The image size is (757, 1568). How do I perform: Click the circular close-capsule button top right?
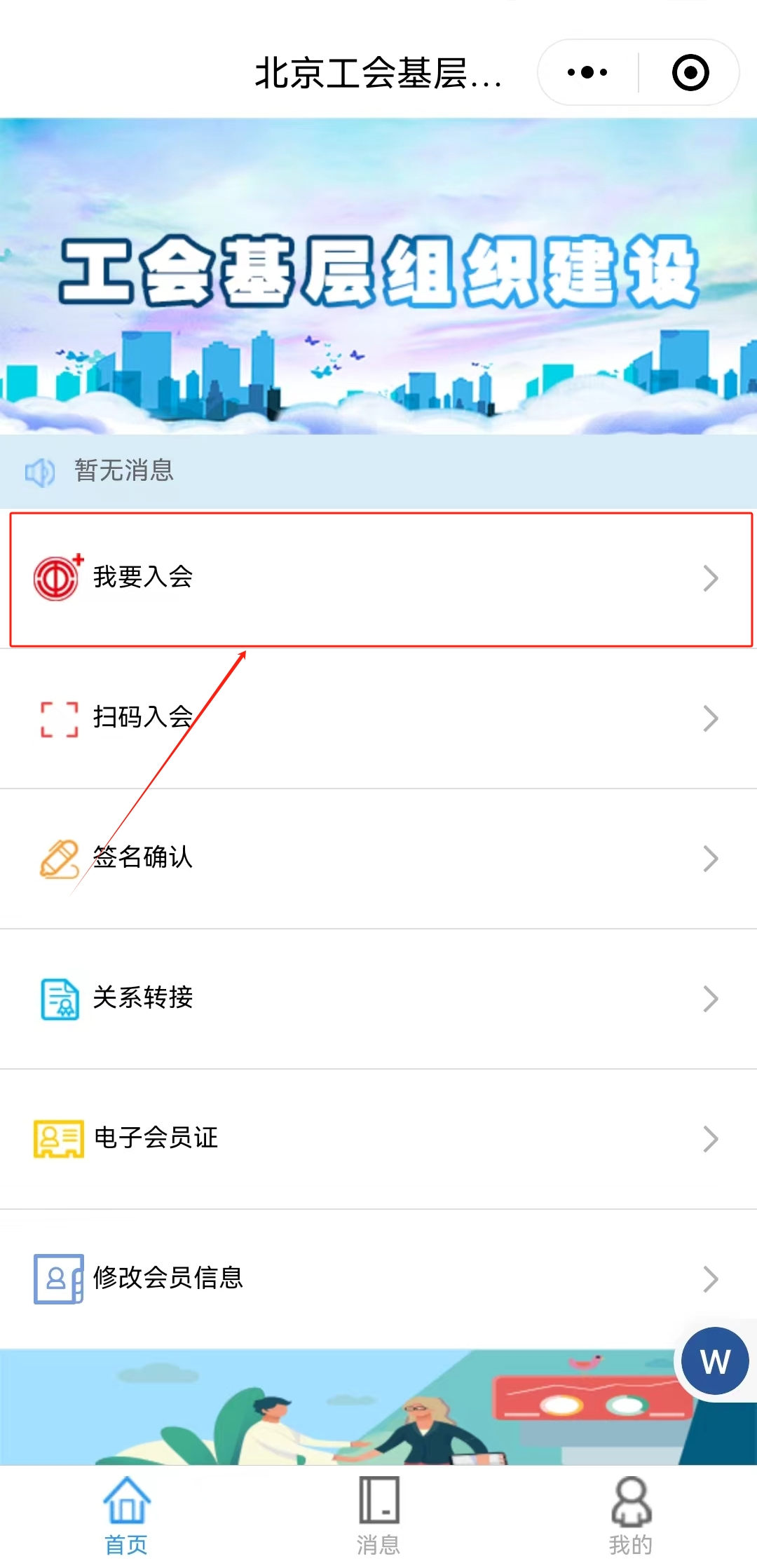[690, 71]
